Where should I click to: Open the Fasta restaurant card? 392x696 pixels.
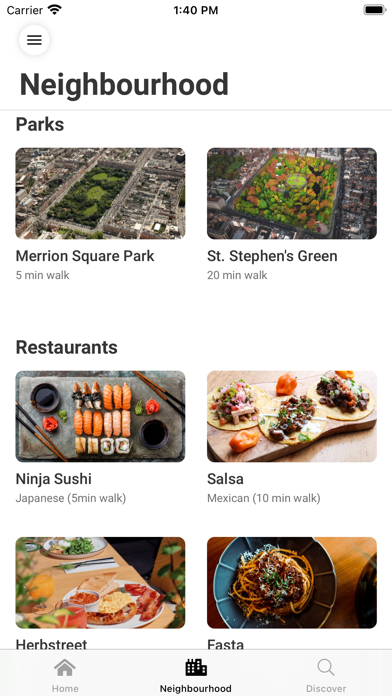tap(292, 593)
